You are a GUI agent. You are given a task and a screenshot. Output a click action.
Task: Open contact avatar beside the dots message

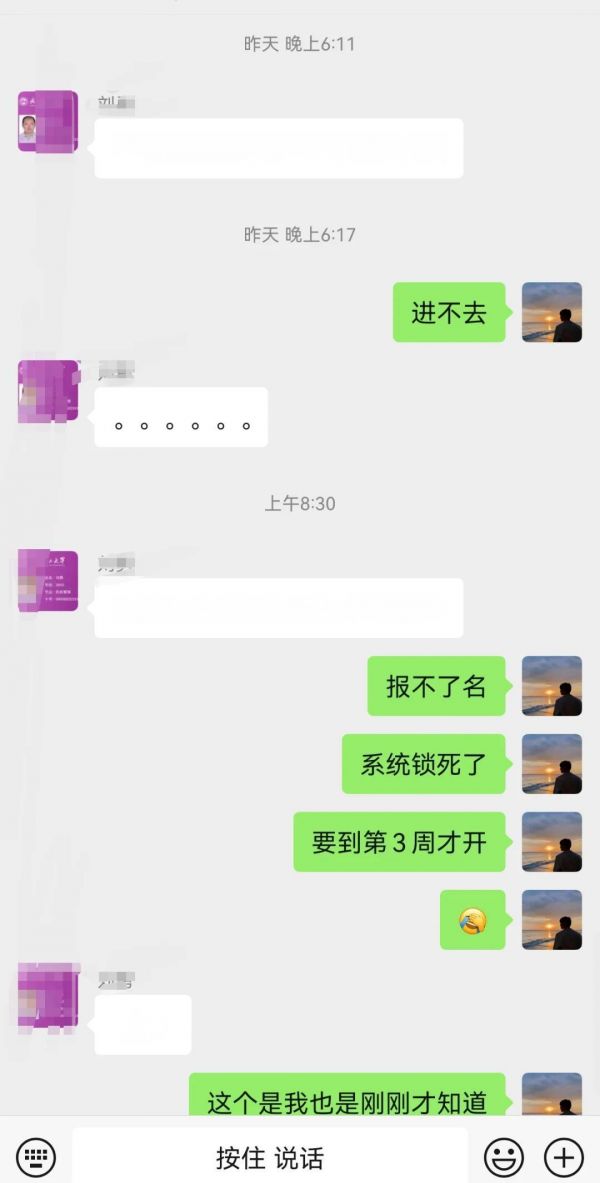[x=48, y=391]
